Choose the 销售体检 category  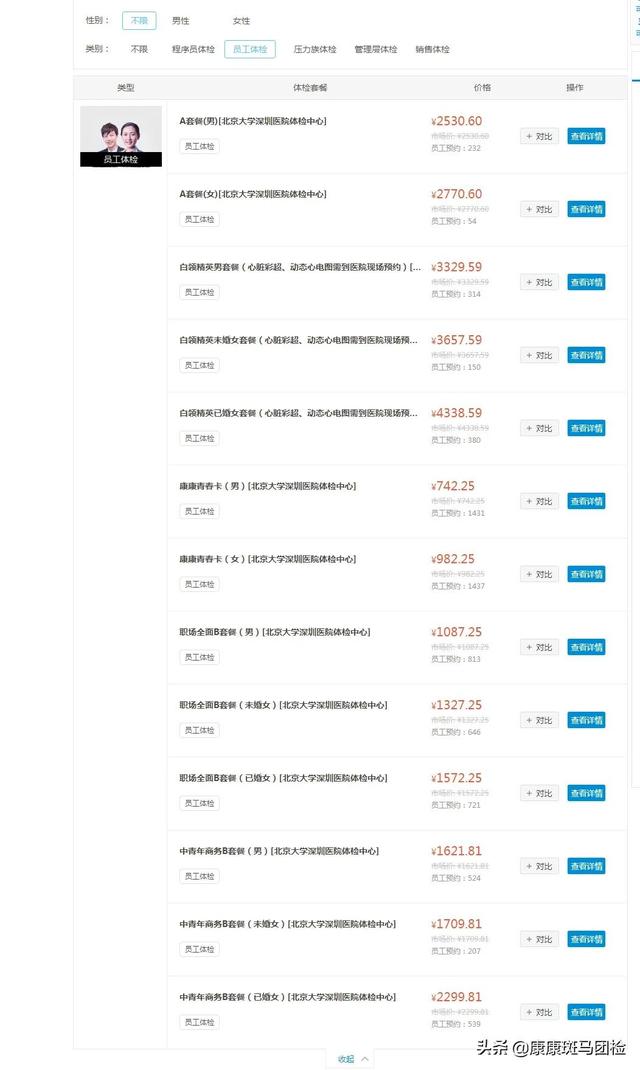pos(432,49)
